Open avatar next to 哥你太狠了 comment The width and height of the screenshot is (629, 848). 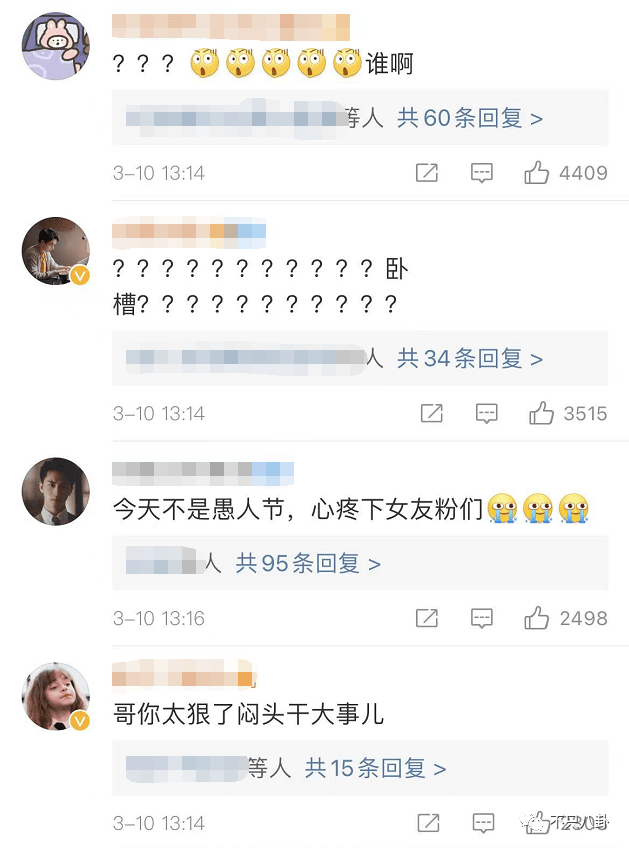(x=56, y=696)
